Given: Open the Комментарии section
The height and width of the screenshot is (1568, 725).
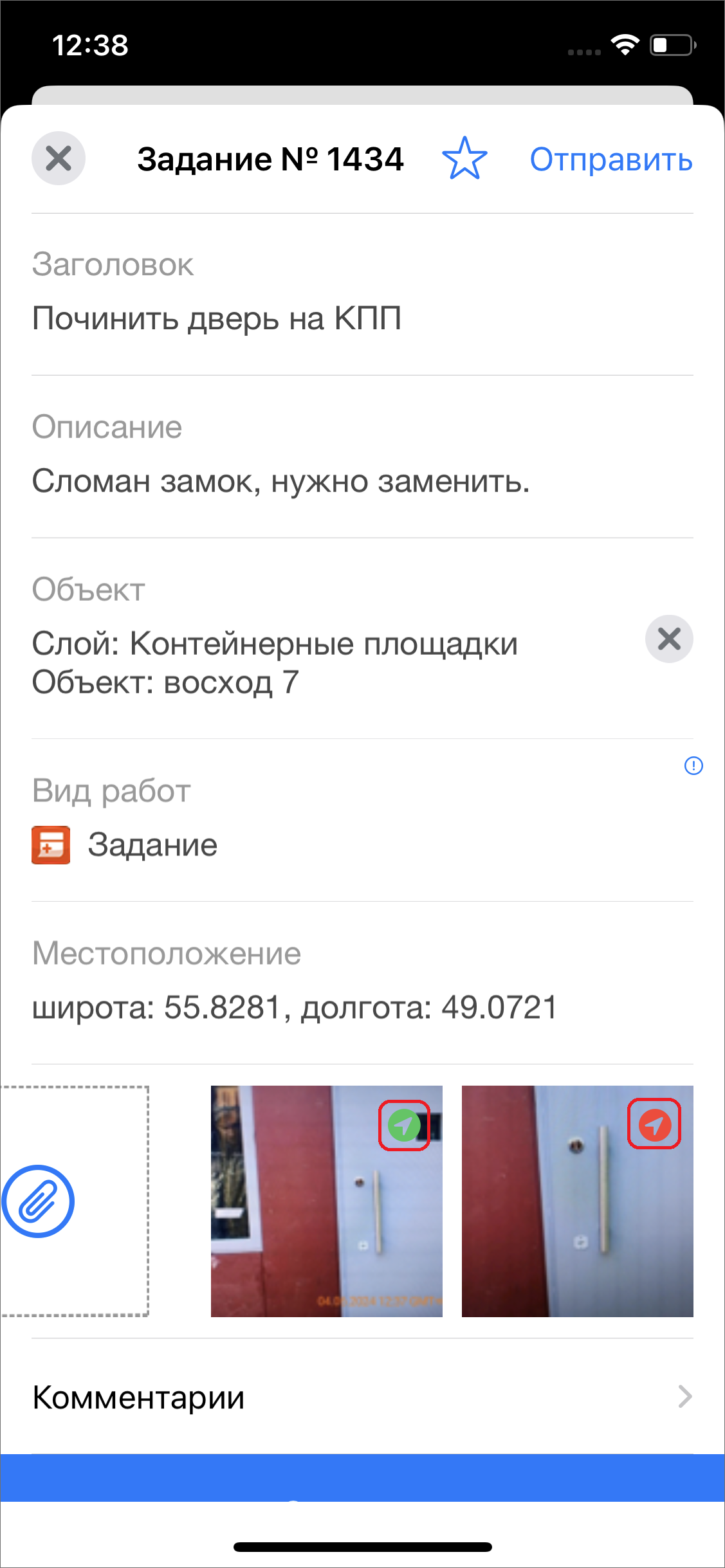Looking at the screenshot, I should pos(362,1397).
